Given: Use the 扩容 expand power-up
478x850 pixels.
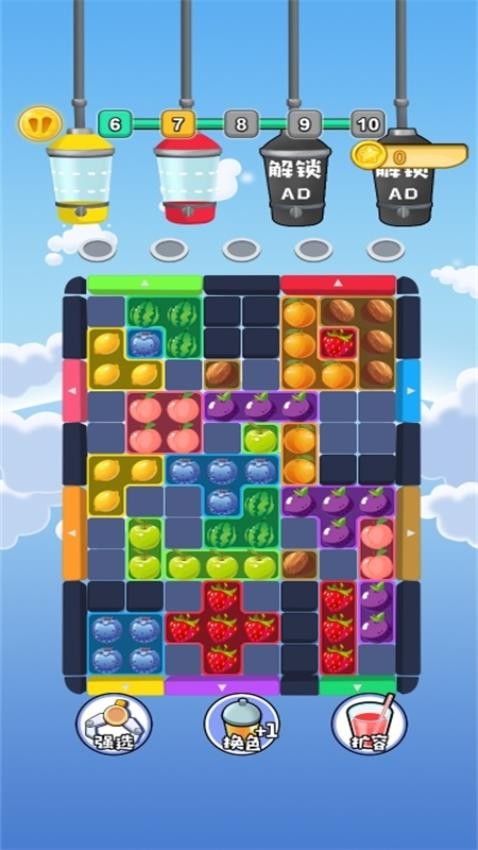Looking at the screenshot, I should click(370, 724).
